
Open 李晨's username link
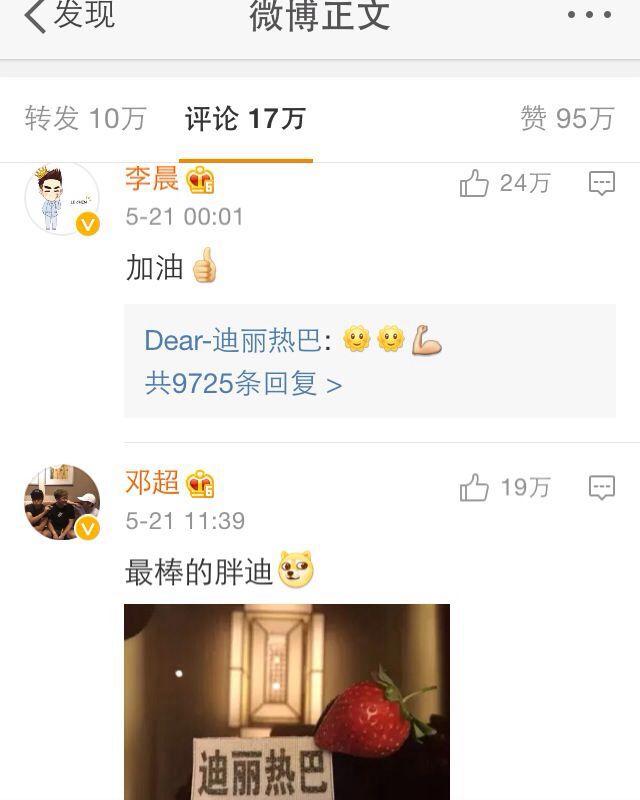pos(152,180)
